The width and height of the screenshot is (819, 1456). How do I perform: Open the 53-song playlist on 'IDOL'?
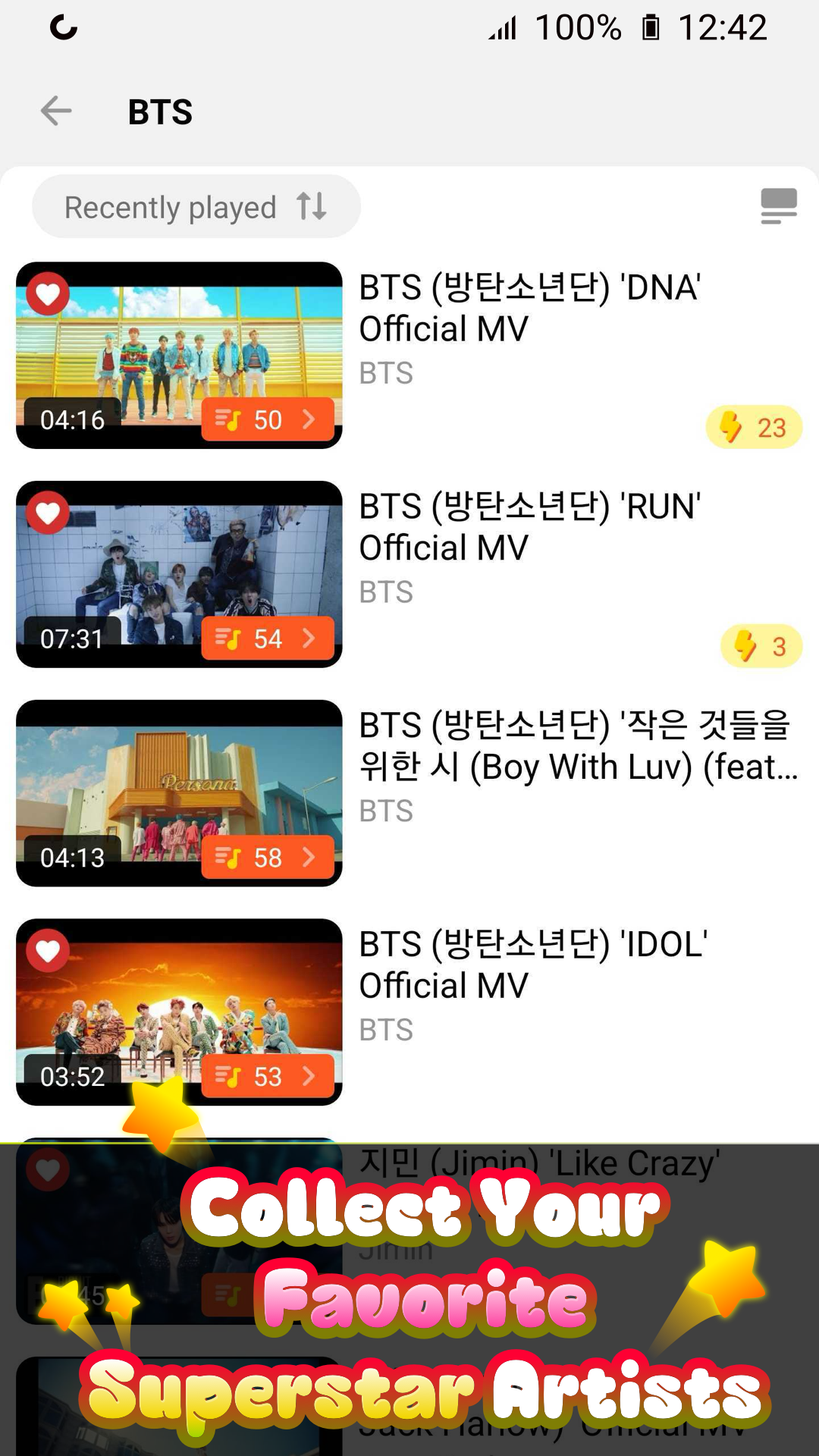tap(268, 1076)
